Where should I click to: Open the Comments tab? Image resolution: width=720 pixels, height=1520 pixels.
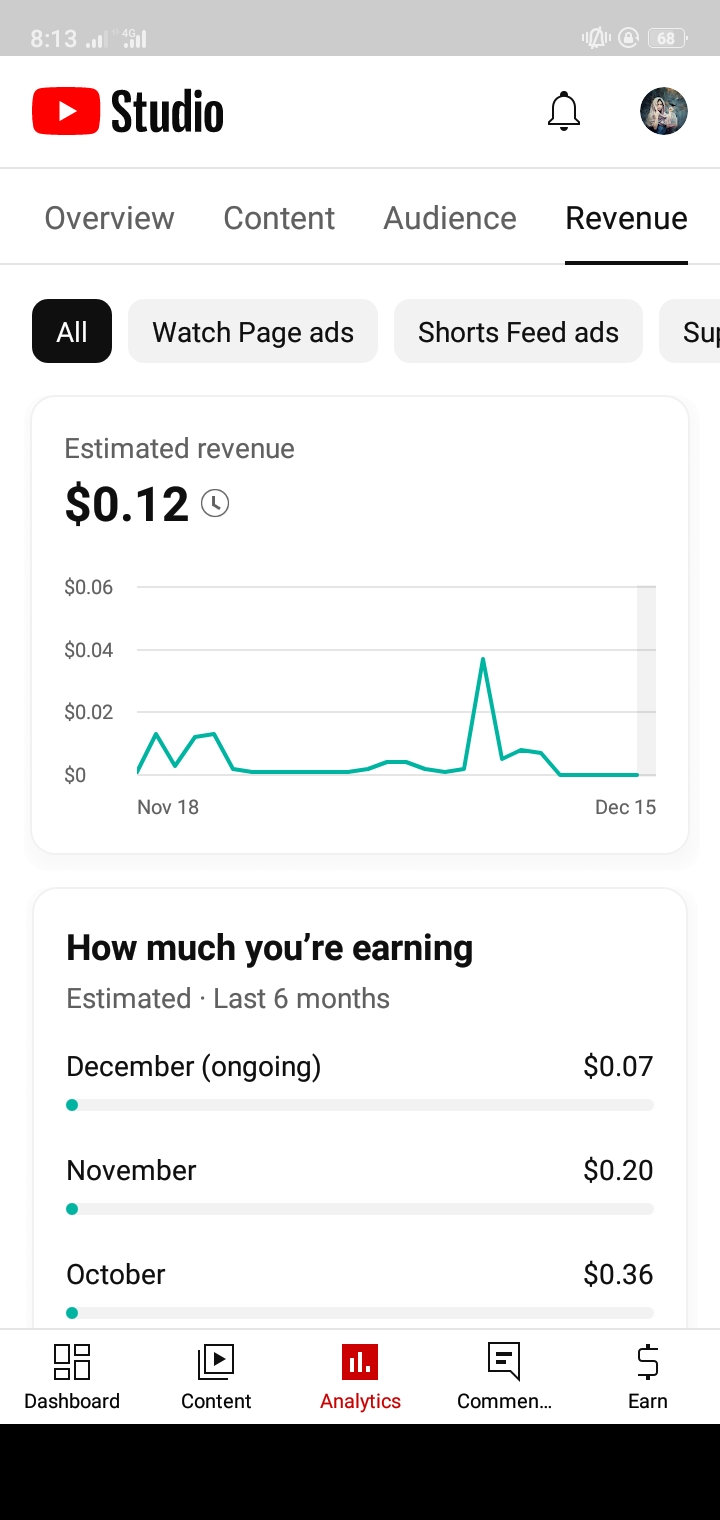tap(504, 1377)
